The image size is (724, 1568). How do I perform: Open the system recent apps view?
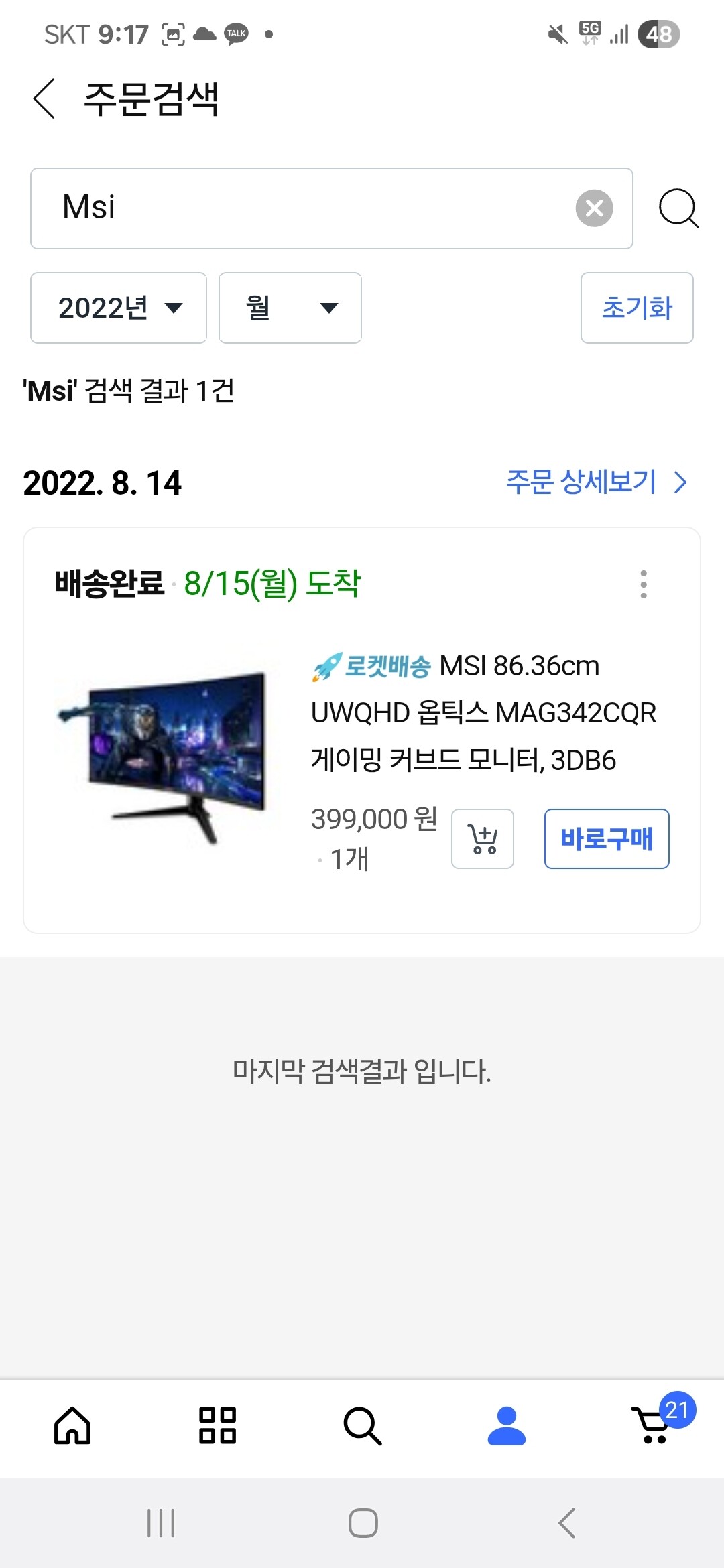161,1523
